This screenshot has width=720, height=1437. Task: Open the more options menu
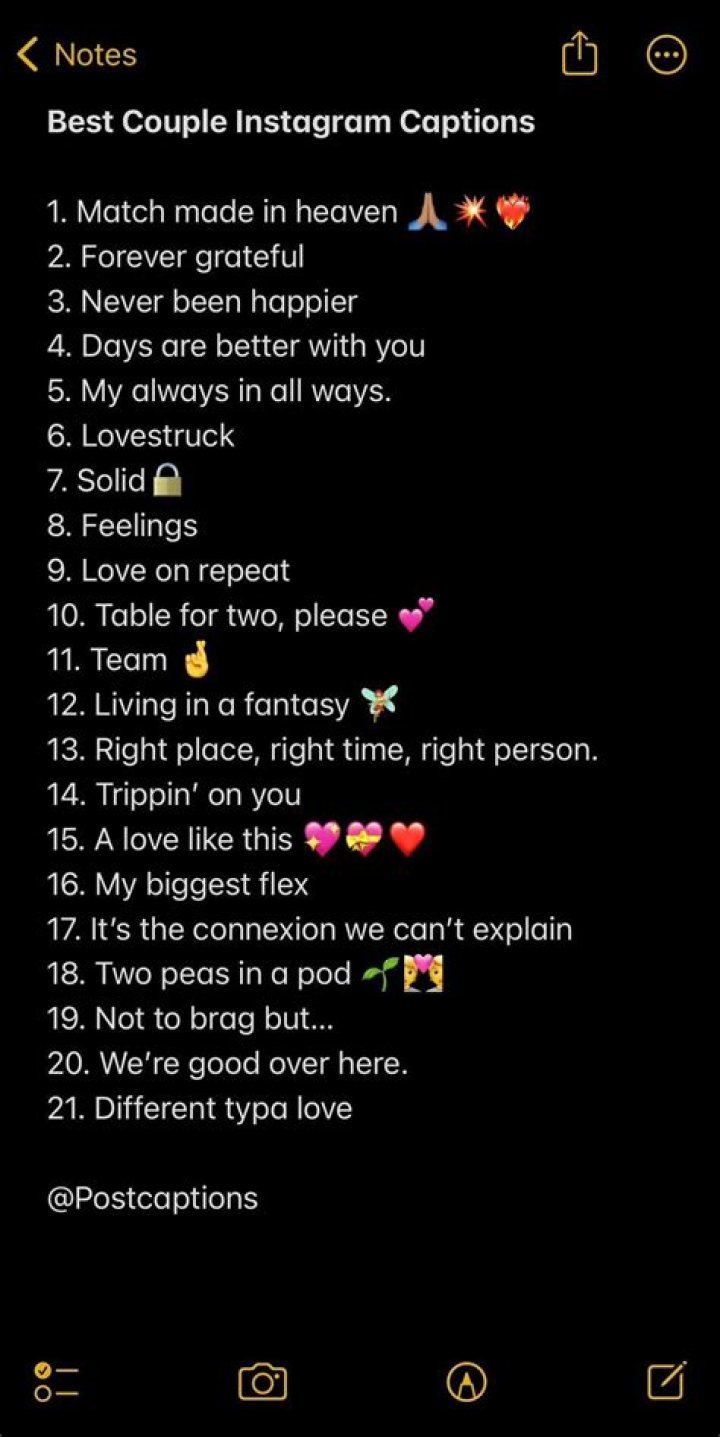click(x=667, y=55)
